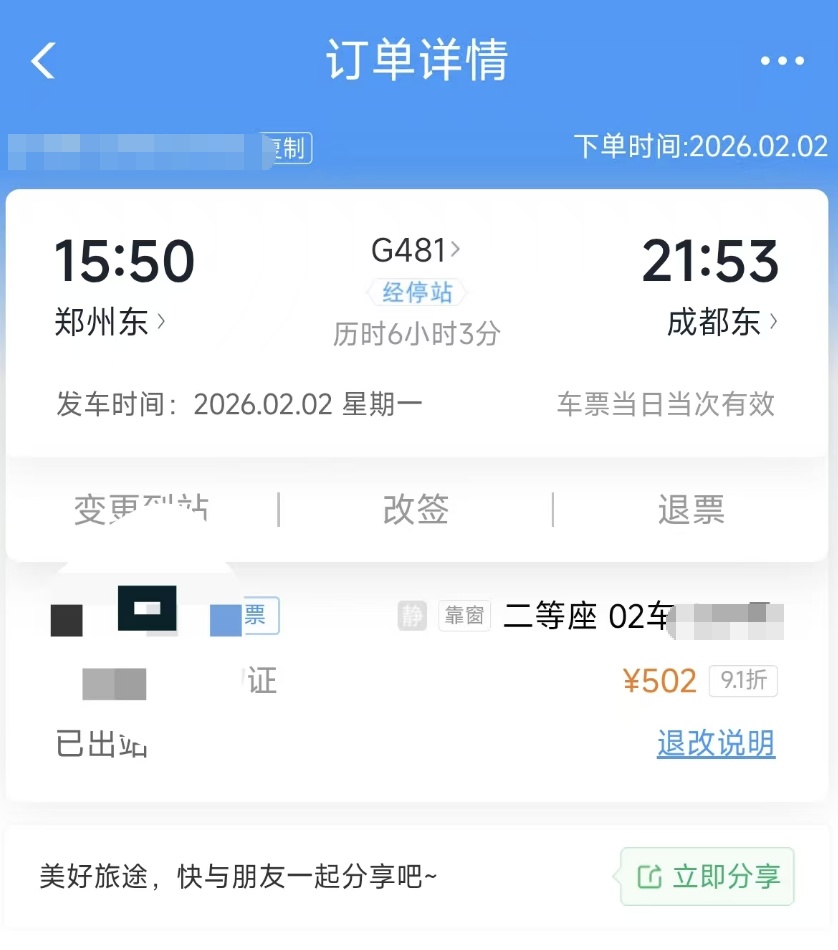Tap the 复制 copy icon next to order number

tap(285, 147)
